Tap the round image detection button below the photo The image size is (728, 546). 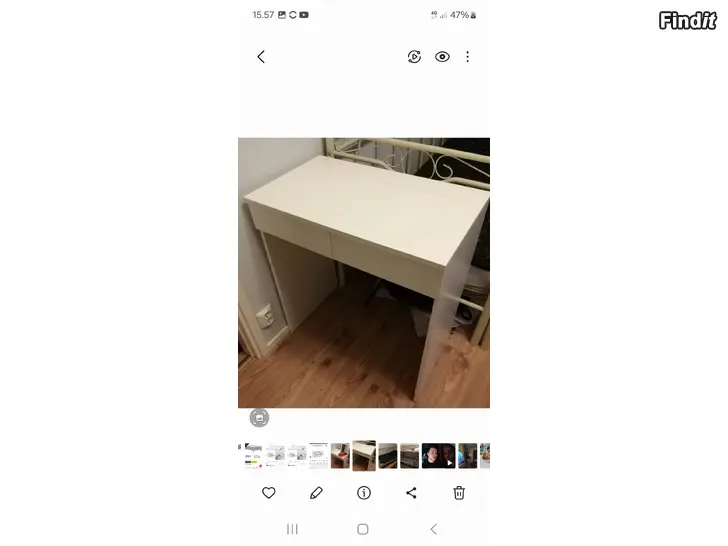tap(259, 418)
